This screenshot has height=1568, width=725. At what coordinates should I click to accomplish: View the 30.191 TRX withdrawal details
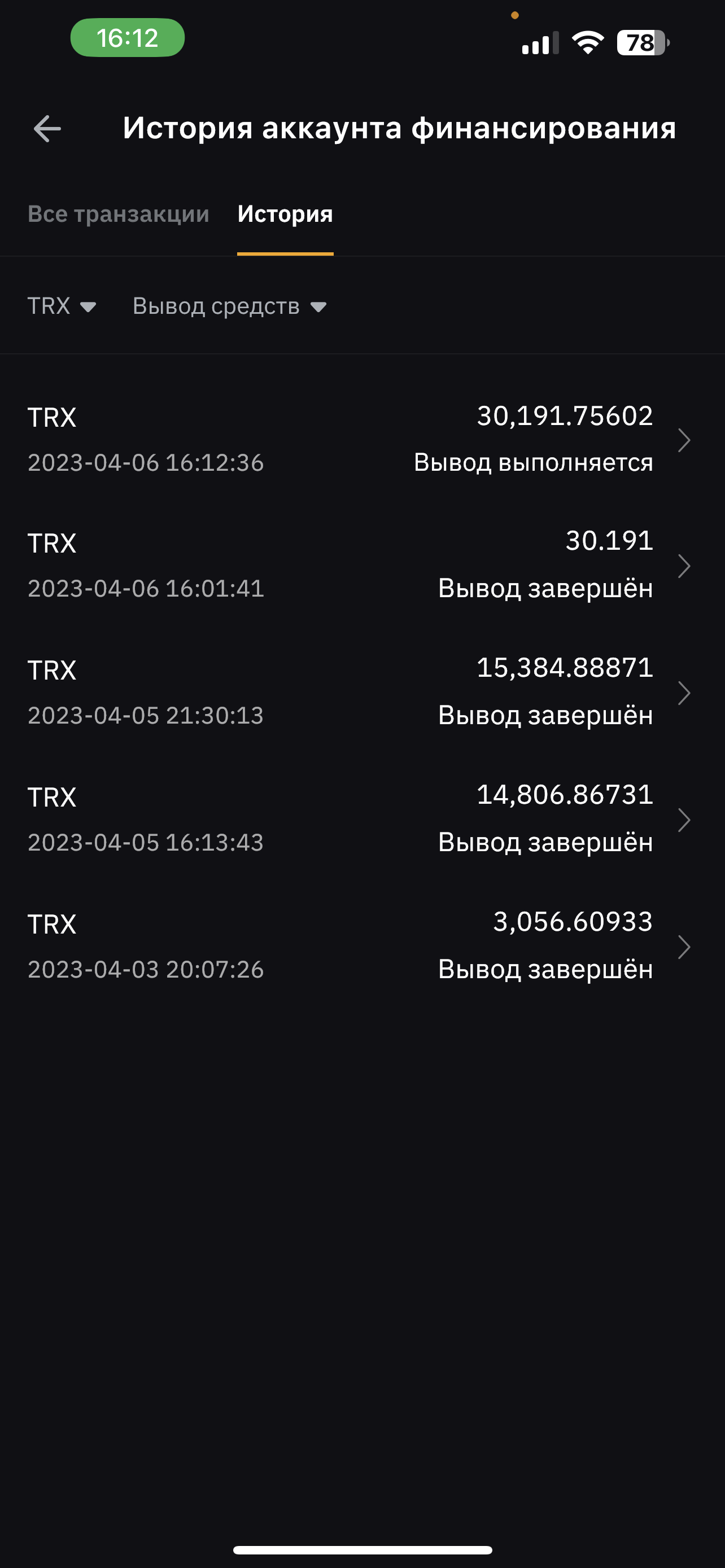coord(362,566)
